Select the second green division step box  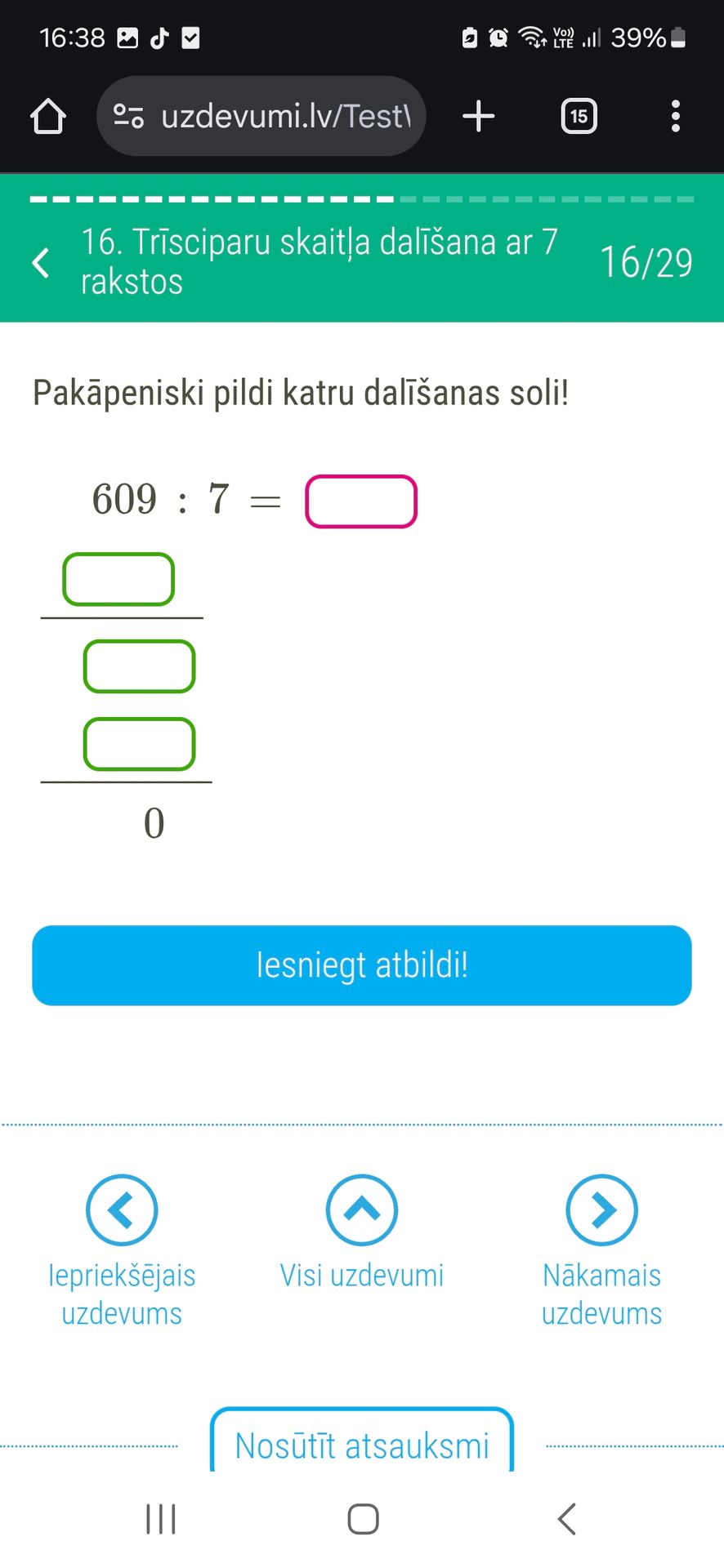[x=140, y=666]
